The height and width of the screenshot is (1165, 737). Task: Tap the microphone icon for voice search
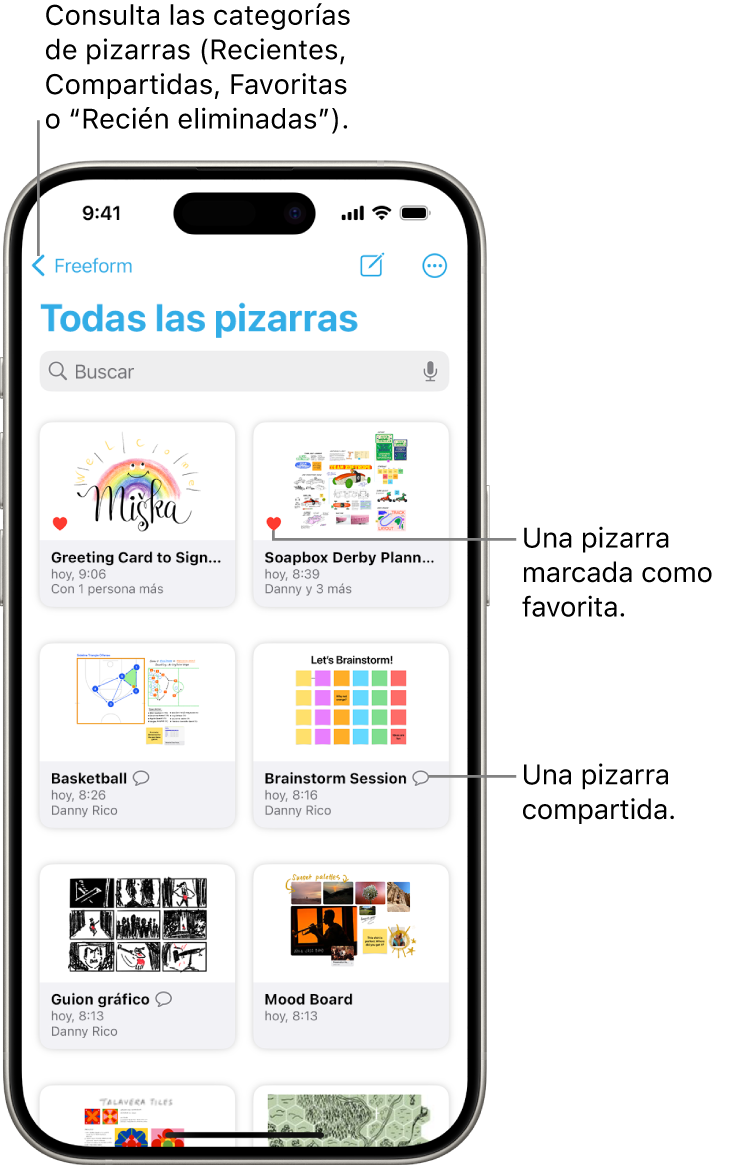tap(430, 371)
